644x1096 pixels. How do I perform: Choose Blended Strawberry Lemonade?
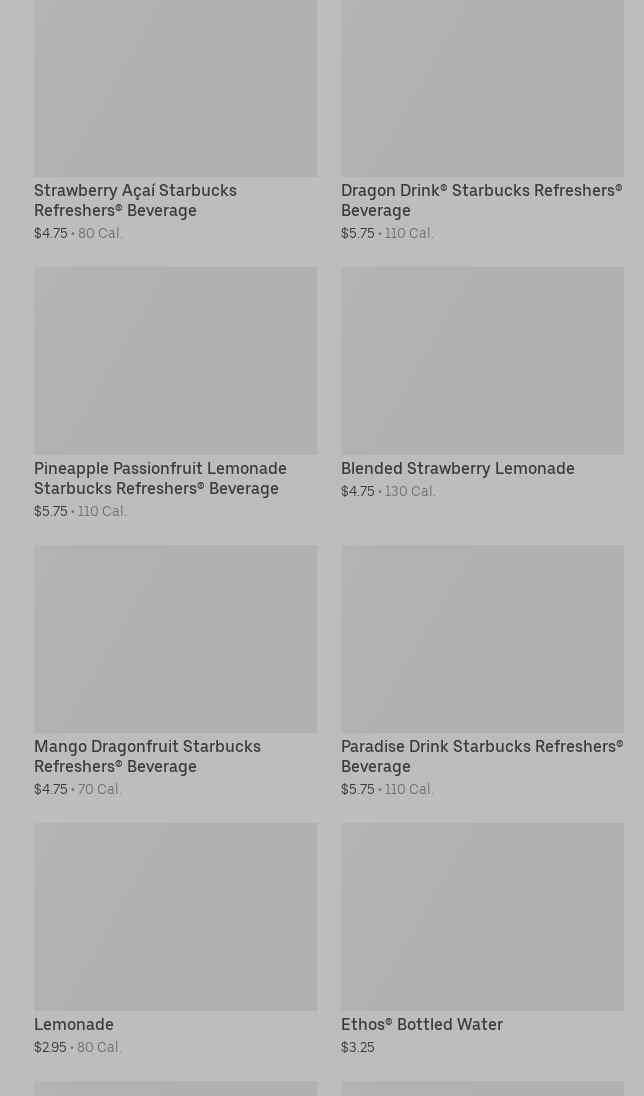tap(482, 383)
